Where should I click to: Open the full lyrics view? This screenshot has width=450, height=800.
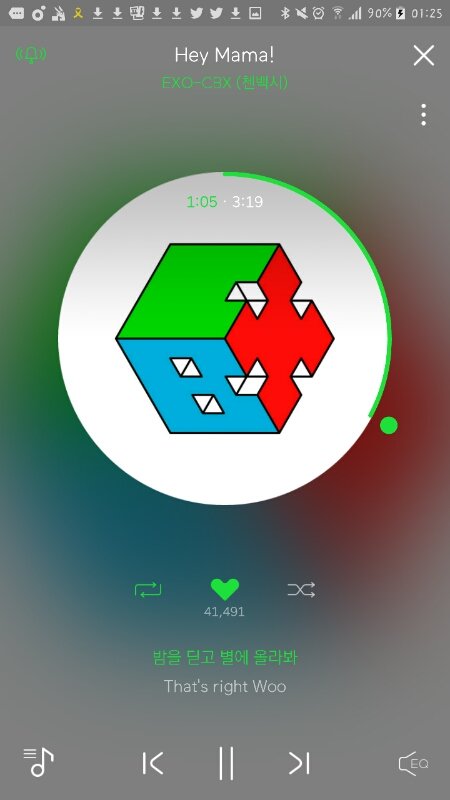click(224, 672)
